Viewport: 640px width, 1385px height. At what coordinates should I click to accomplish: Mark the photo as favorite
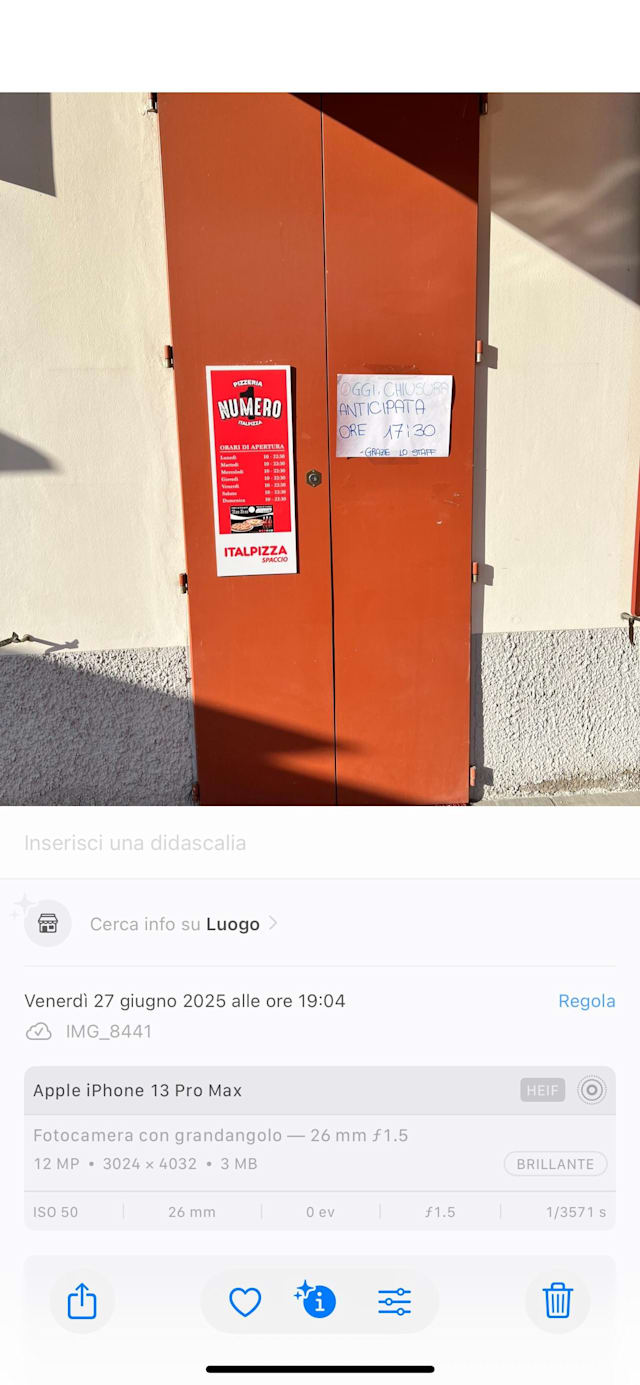(x=245, y=1301)
